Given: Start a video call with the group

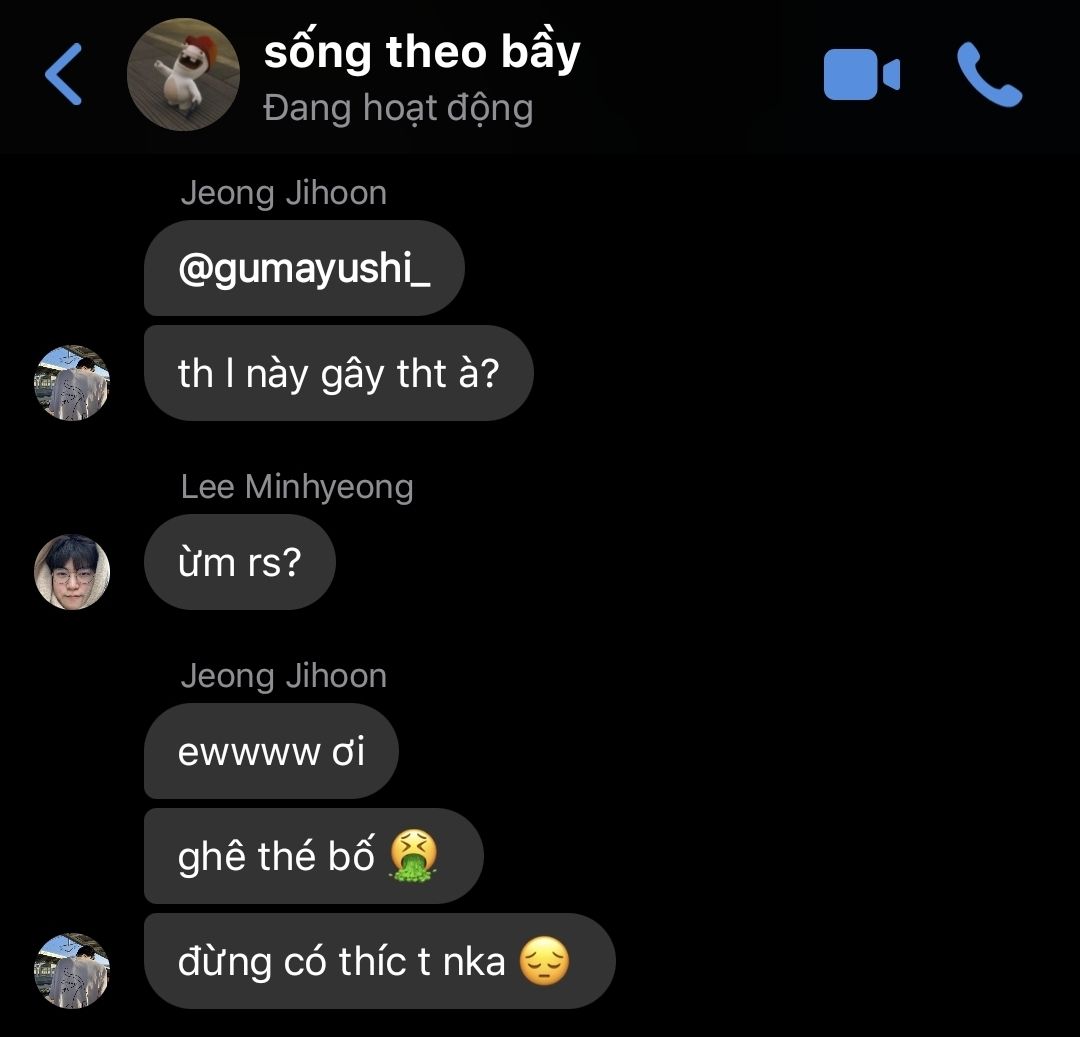Looking at the screenshot, I should pos(861,75).
